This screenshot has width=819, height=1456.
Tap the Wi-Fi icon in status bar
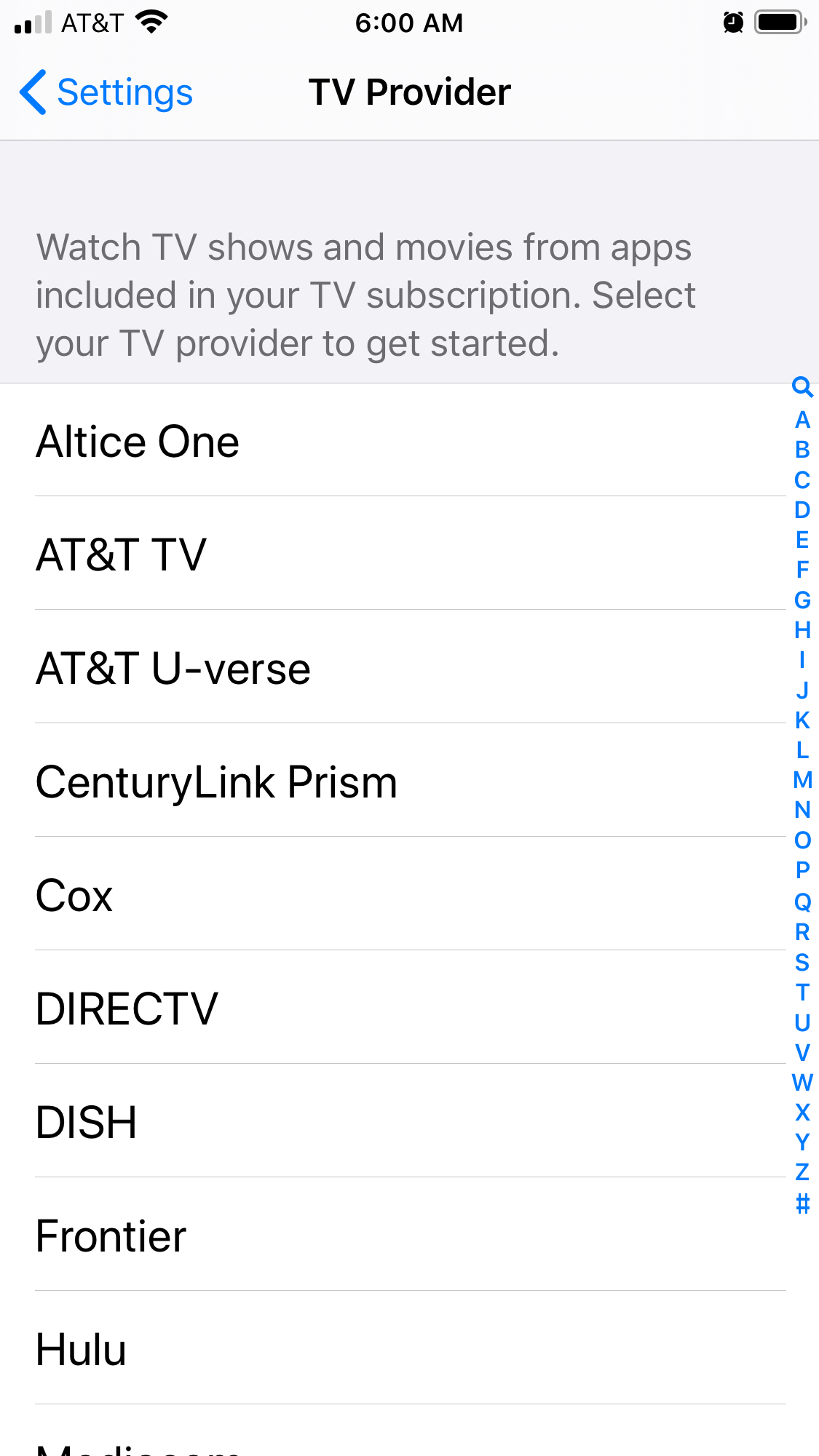[150, 22]
